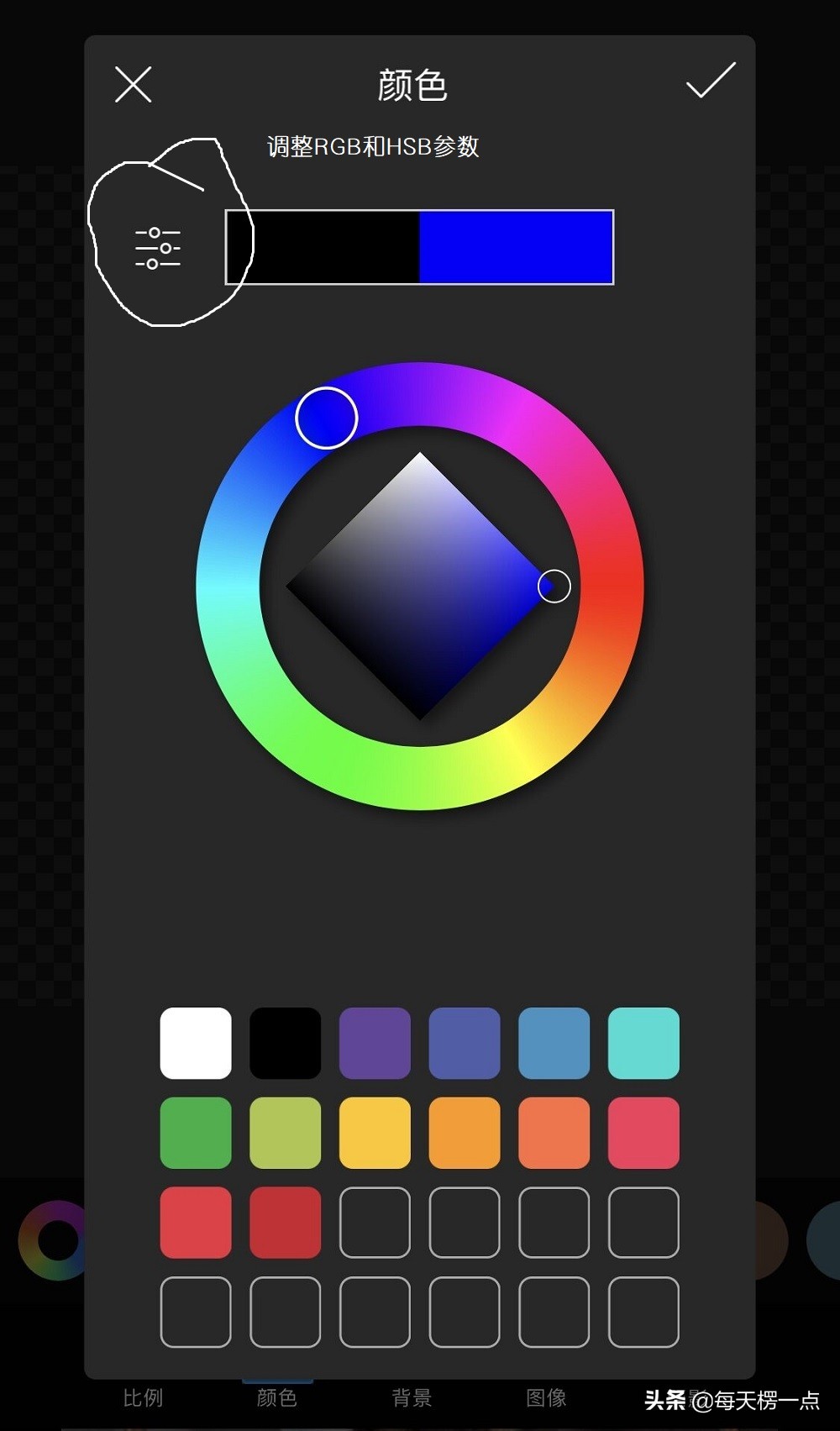Open RGB and HSB sliders adjustment
This screenshot has height=1431, width=840.
158,248
